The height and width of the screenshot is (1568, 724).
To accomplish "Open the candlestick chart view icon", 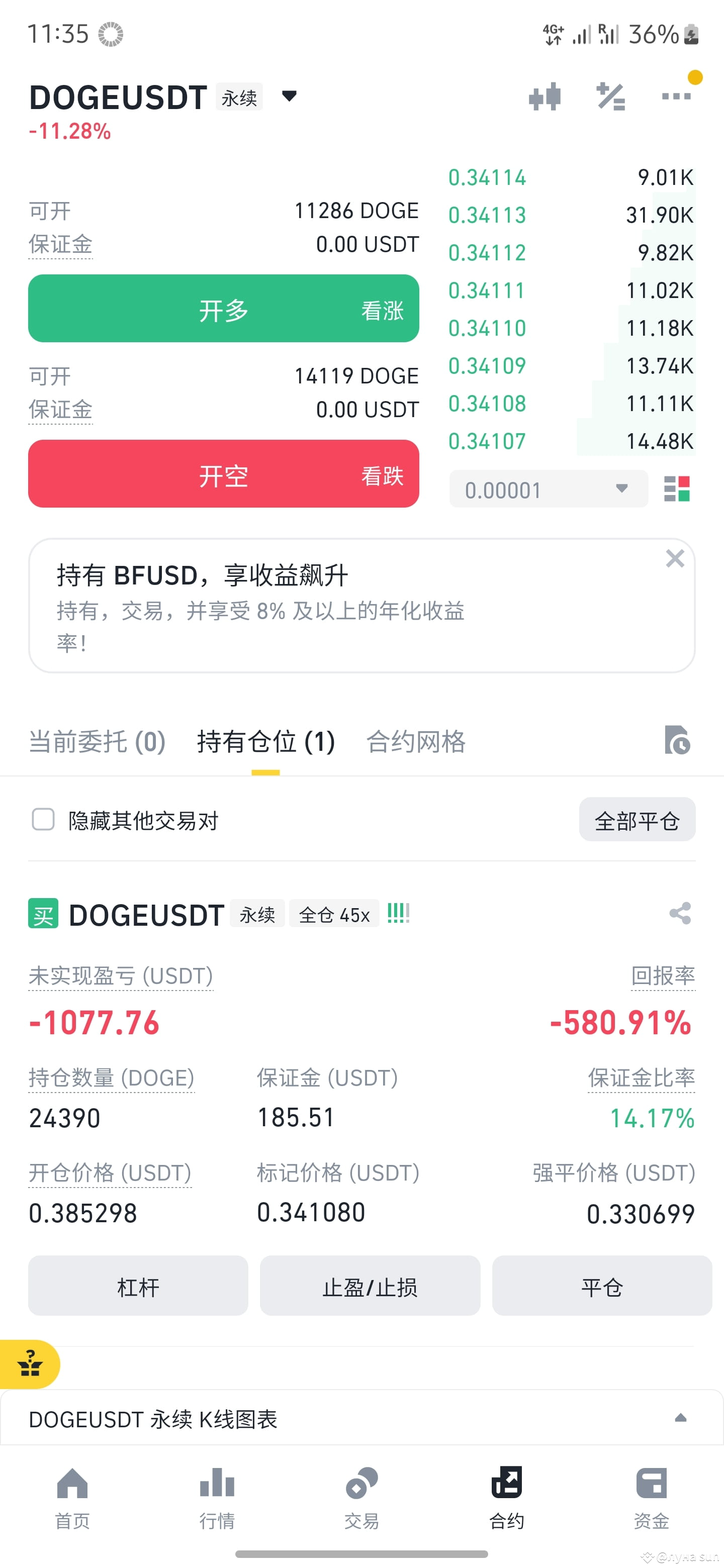I will point(545,96).
